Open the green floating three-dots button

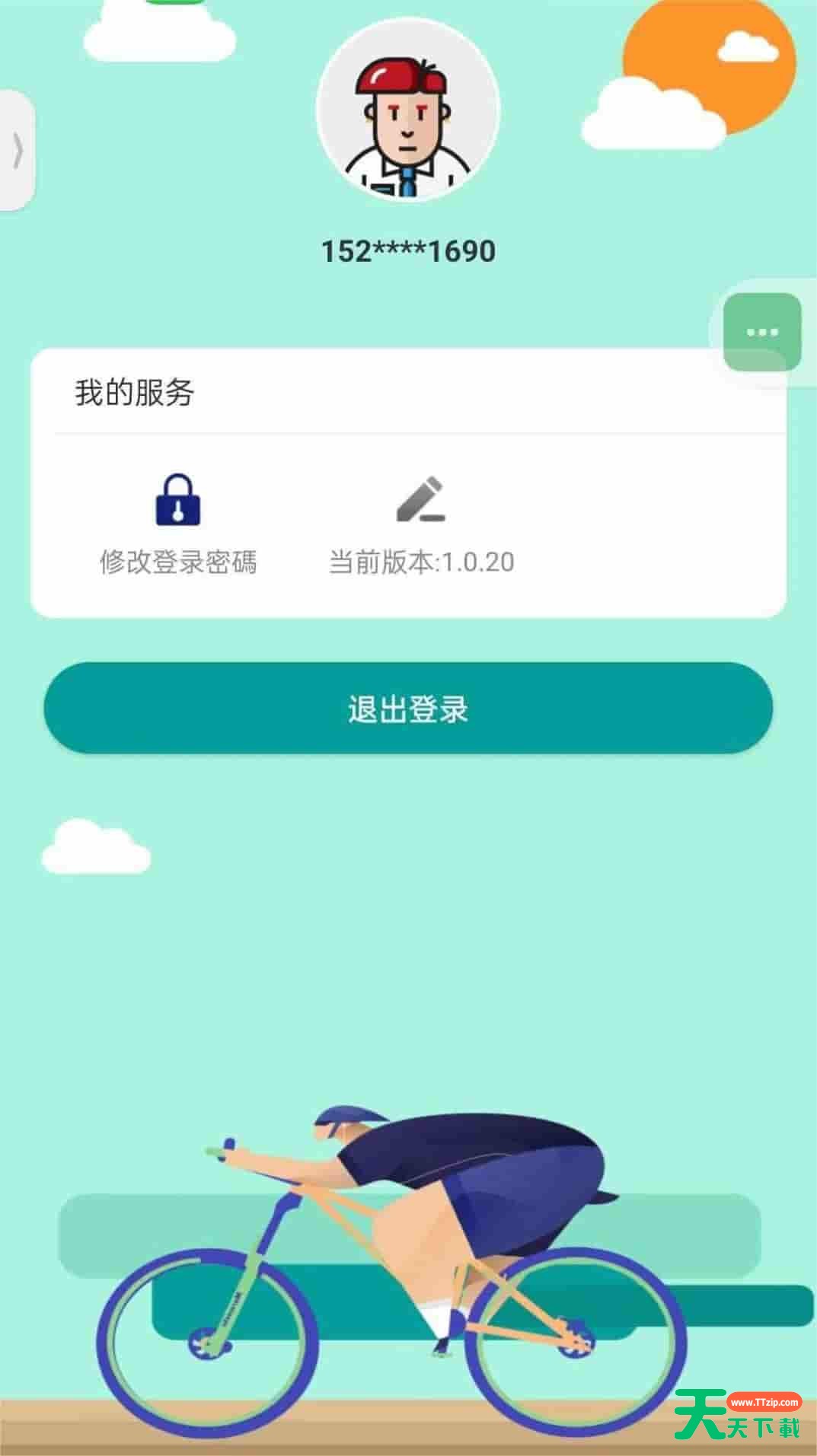coord(762,332)
